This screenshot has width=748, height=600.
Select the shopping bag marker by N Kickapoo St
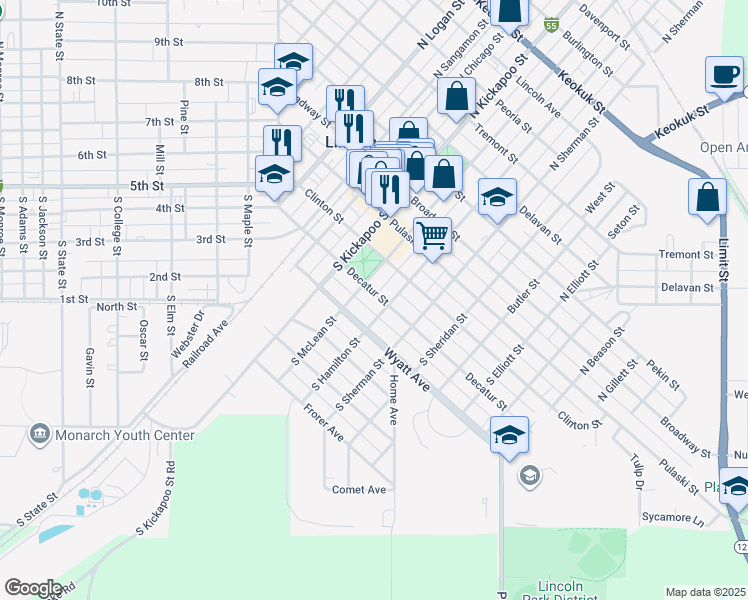tap(457, 97)
